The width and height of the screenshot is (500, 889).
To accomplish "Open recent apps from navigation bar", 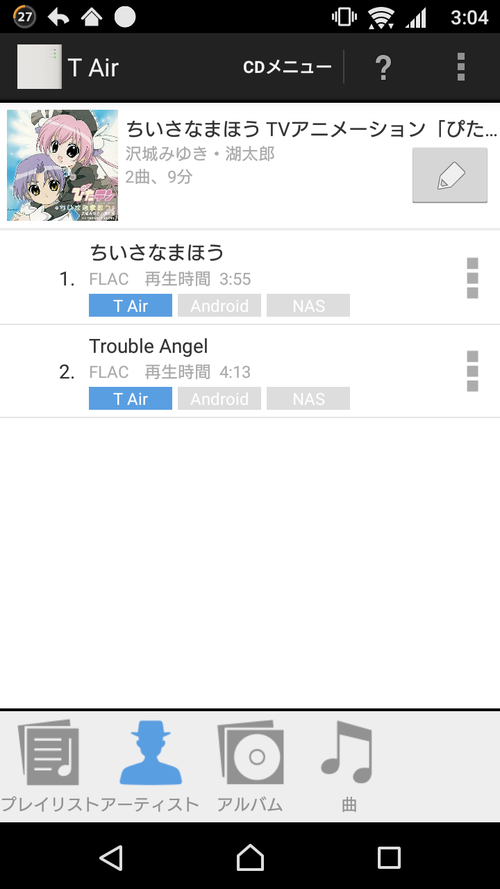I will (389, 858).
